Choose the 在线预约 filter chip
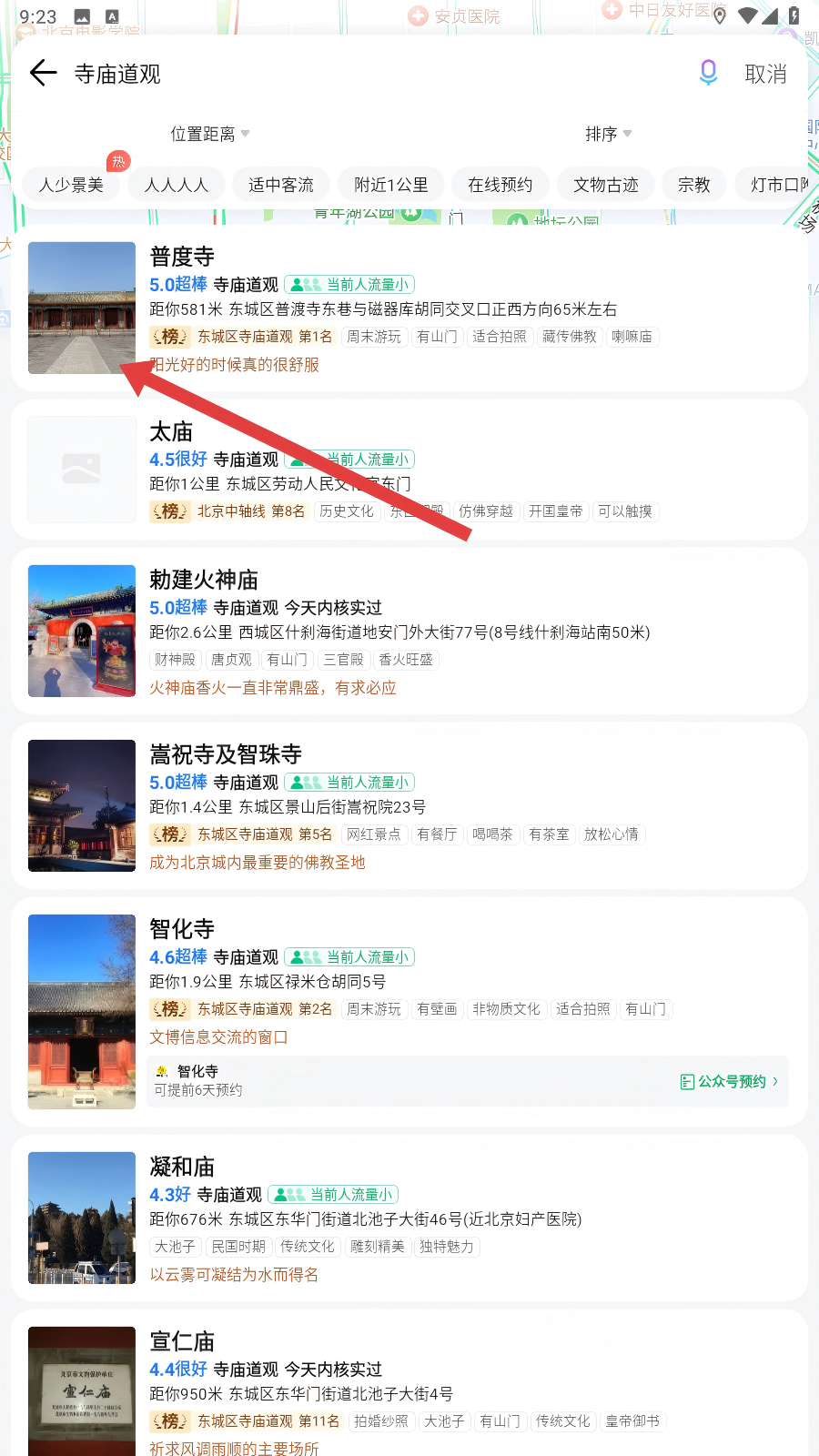The height and width of the screenshot is (1456, 819). (x=500, y=185)
